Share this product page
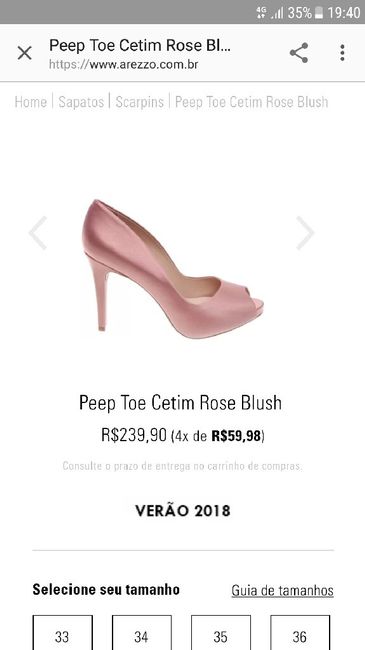365x650 pixels. click(x=299, y=53)
